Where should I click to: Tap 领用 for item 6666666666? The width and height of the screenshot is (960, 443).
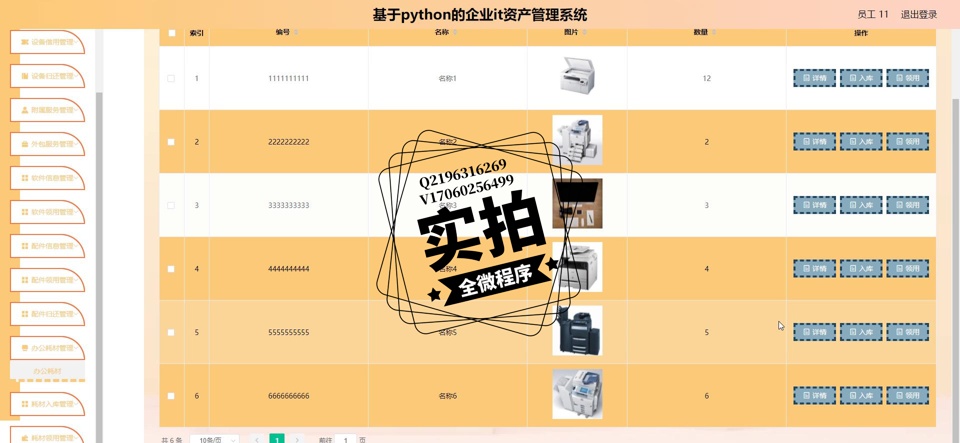click(x=907, y=396)
